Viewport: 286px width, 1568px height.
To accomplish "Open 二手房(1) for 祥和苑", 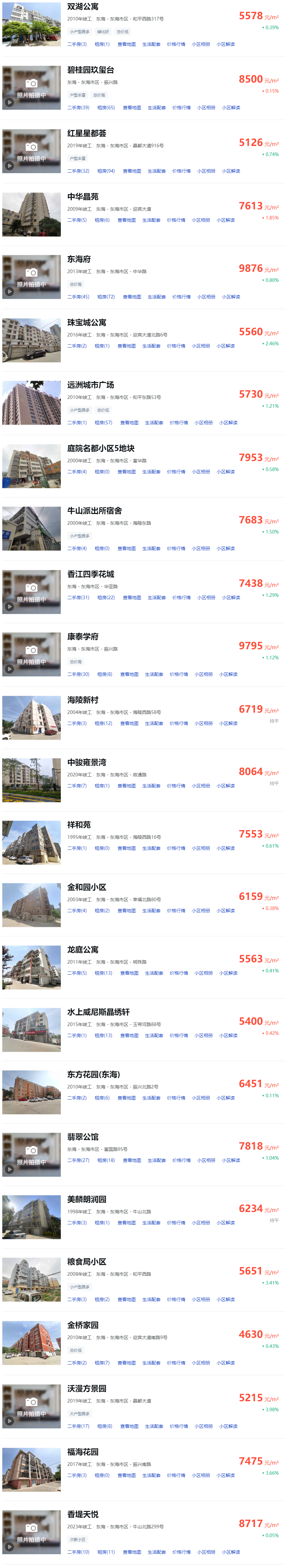I will click(77, 849).
